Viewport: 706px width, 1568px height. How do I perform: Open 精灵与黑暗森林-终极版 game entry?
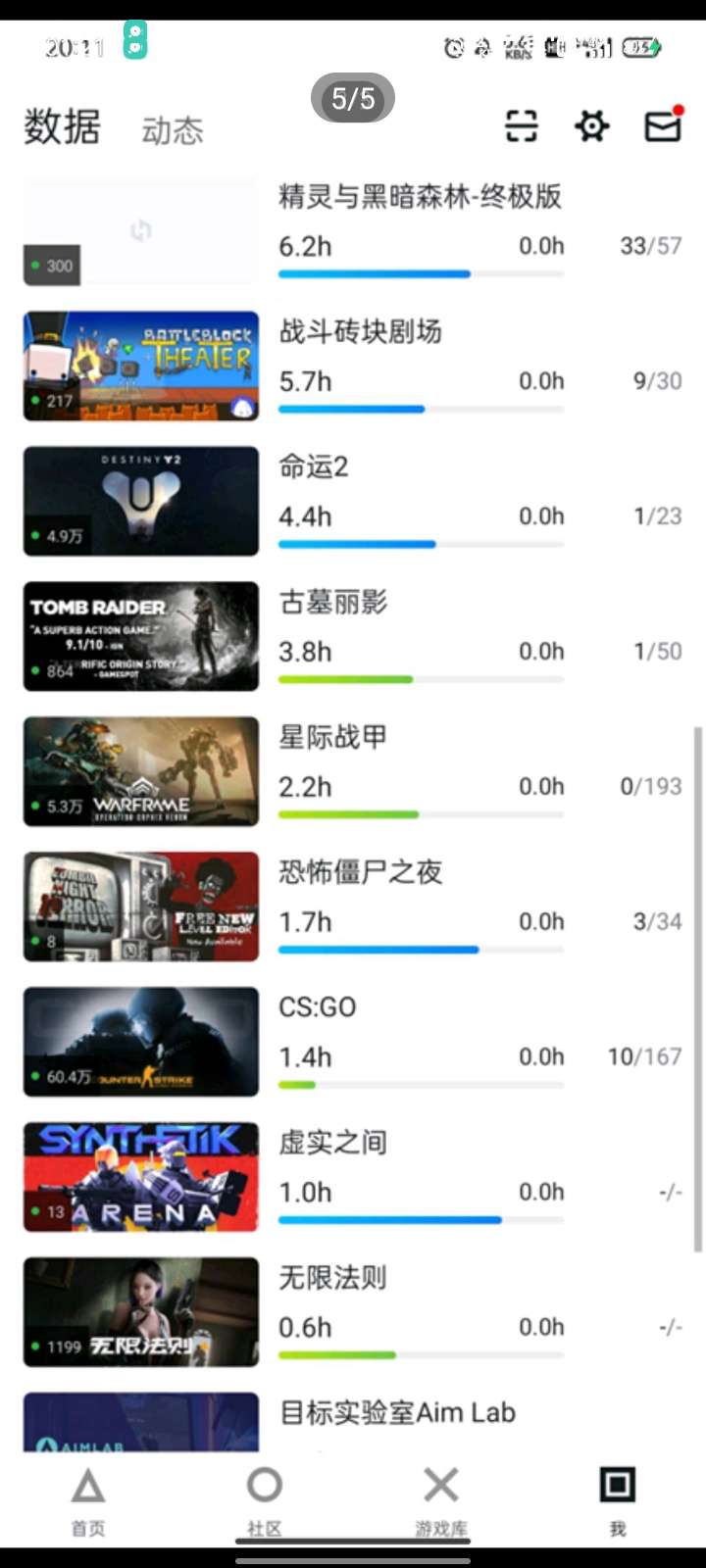pos(420,197)
